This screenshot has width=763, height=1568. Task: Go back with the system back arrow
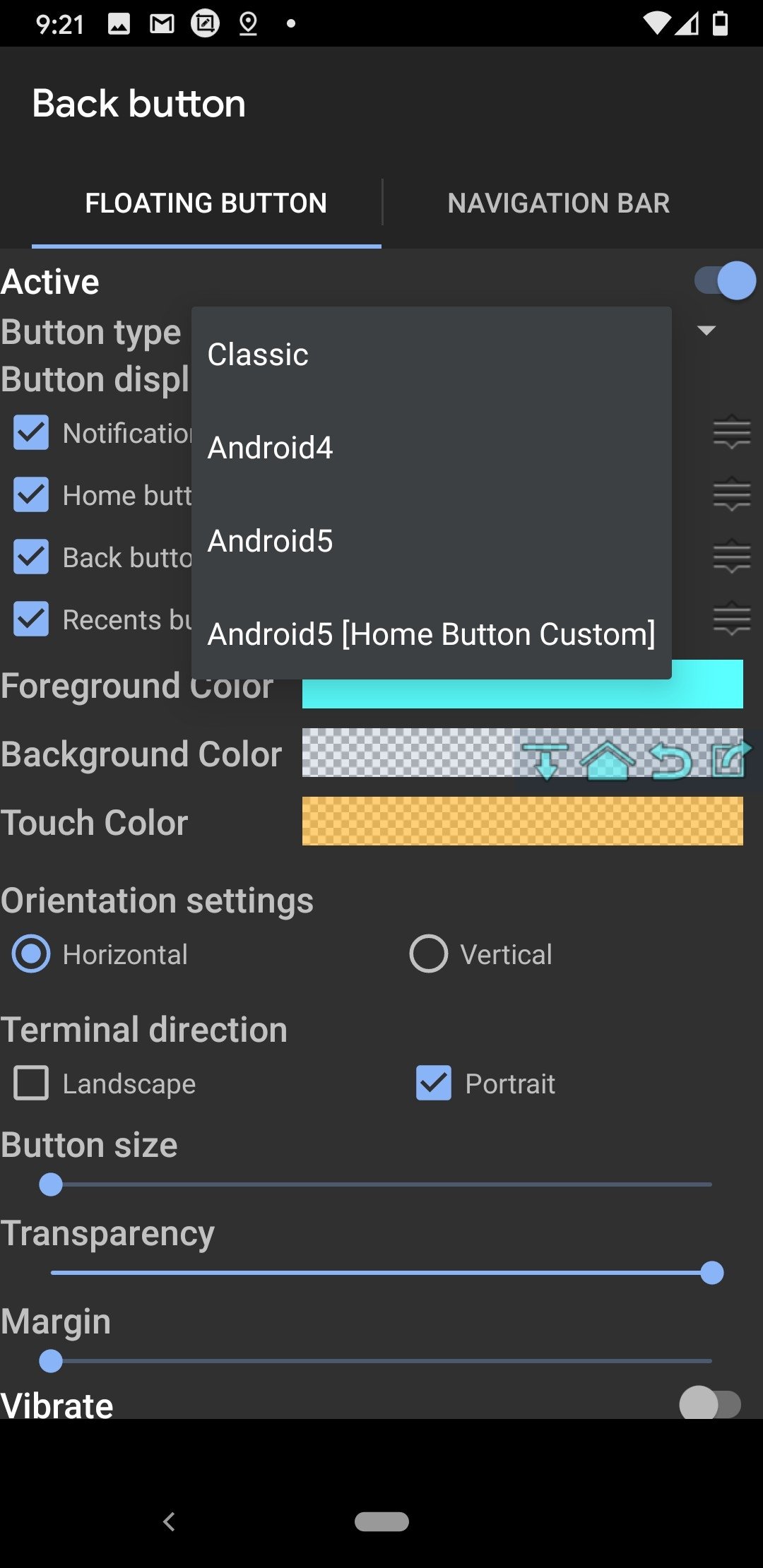[169, 1521]
